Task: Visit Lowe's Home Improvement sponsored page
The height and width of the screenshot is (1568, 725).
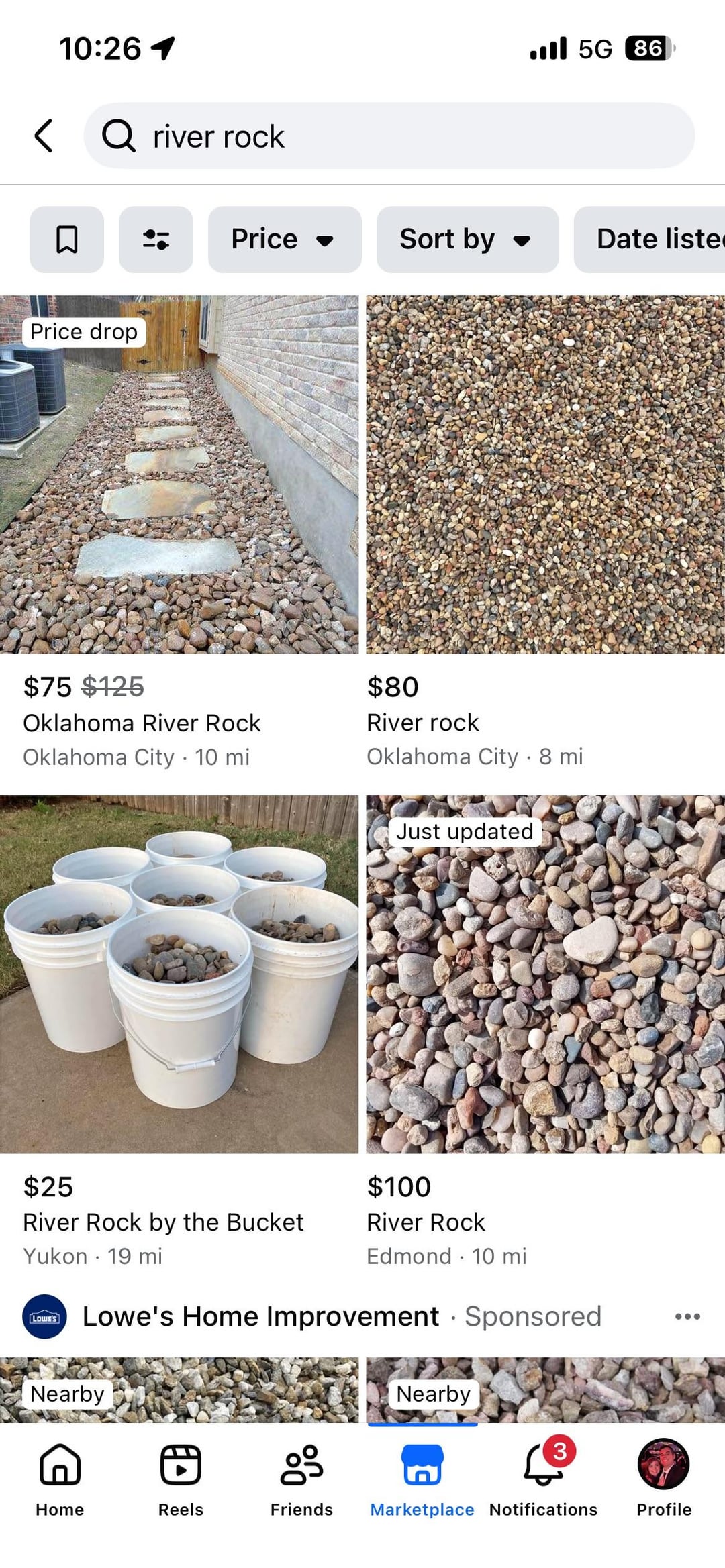Action: click(x=260, y=1316)
